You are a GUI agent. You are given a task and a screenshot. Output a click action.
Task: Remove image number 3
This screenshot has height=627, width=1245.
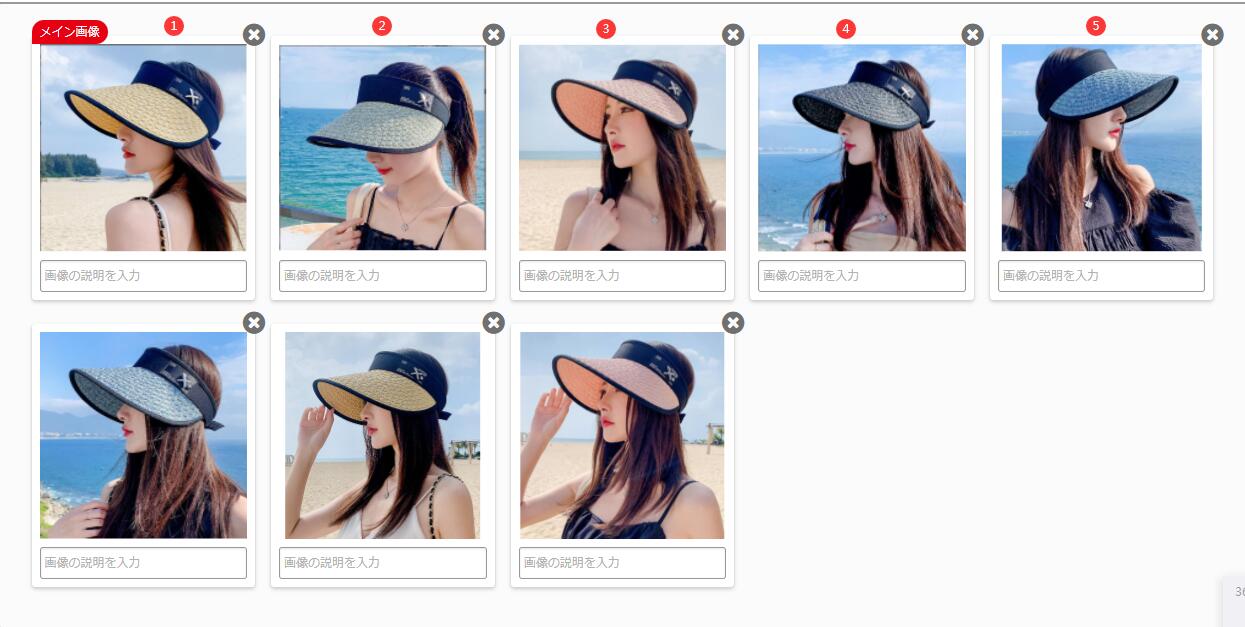coord(733,35)
